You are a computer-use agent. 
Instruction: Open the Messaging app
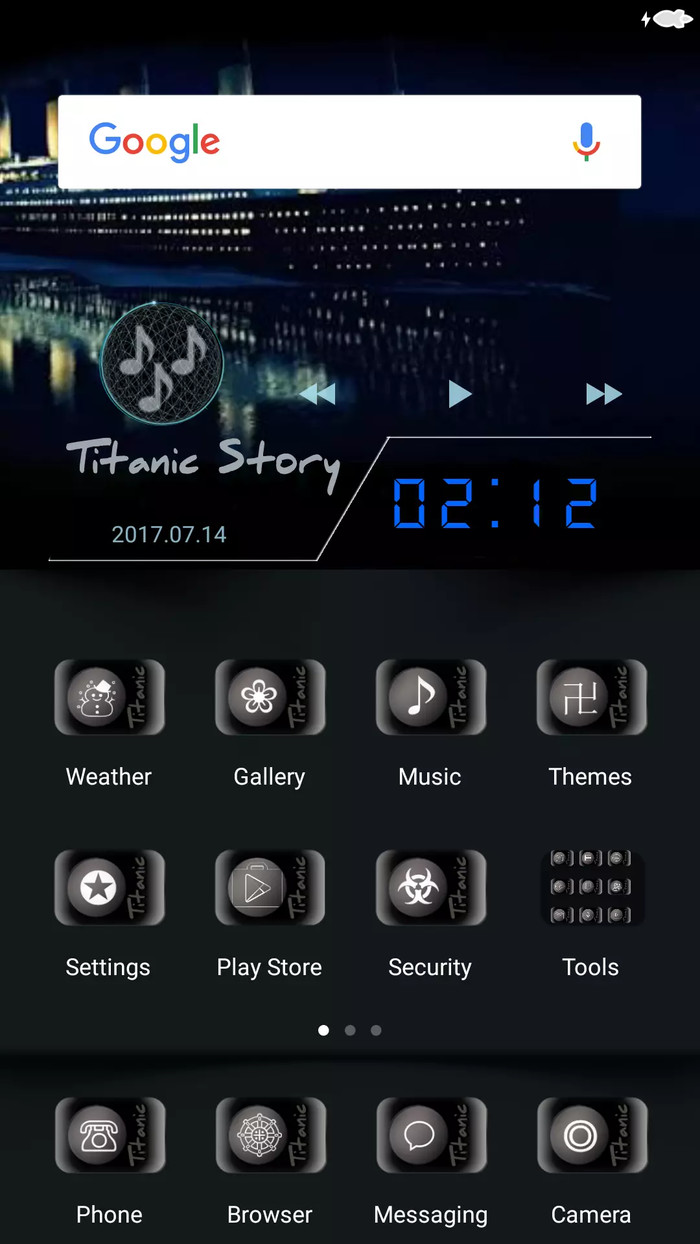point(430,1135)
